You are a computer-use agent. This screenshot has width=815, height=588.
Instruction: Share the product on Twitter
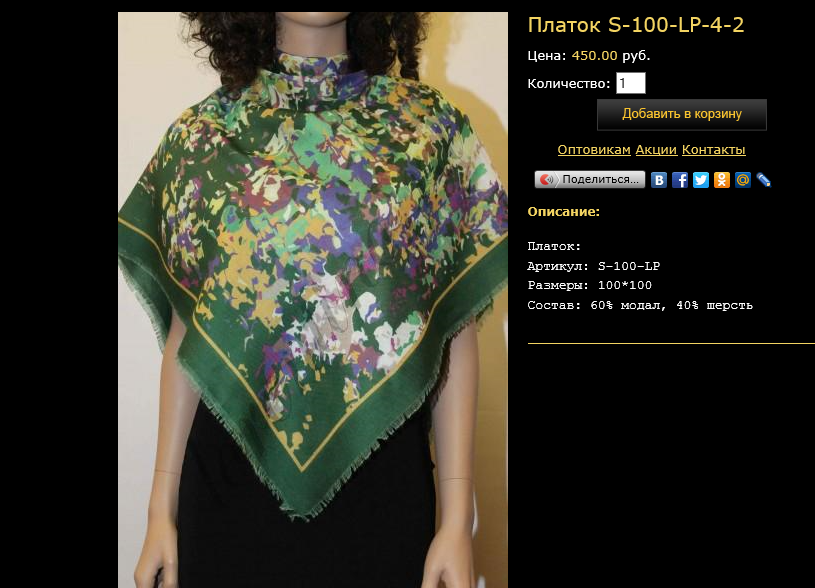pyautogui.click(x=701, y=180)
